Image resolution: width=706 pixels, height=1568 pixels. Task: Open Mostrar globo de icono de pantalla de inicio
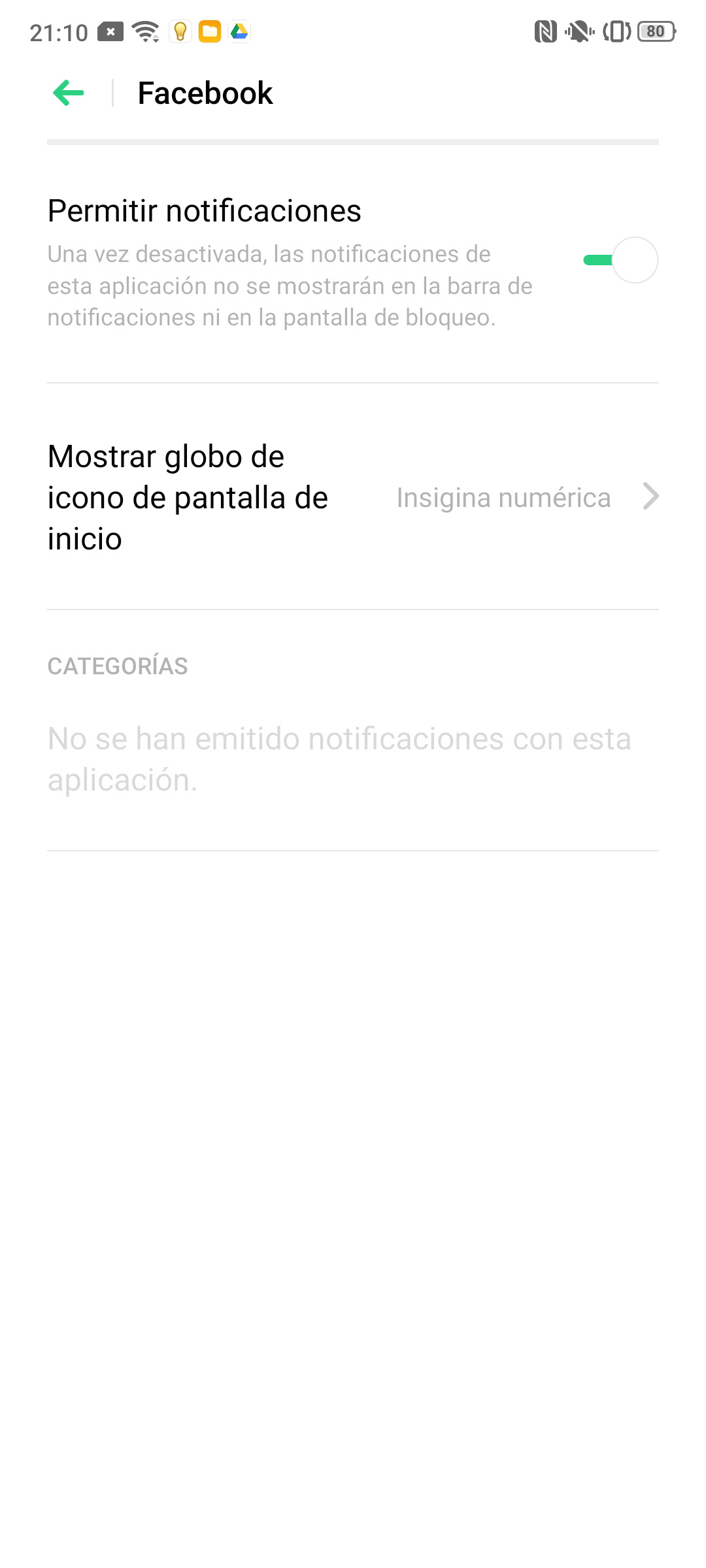(x=353, y=497)
